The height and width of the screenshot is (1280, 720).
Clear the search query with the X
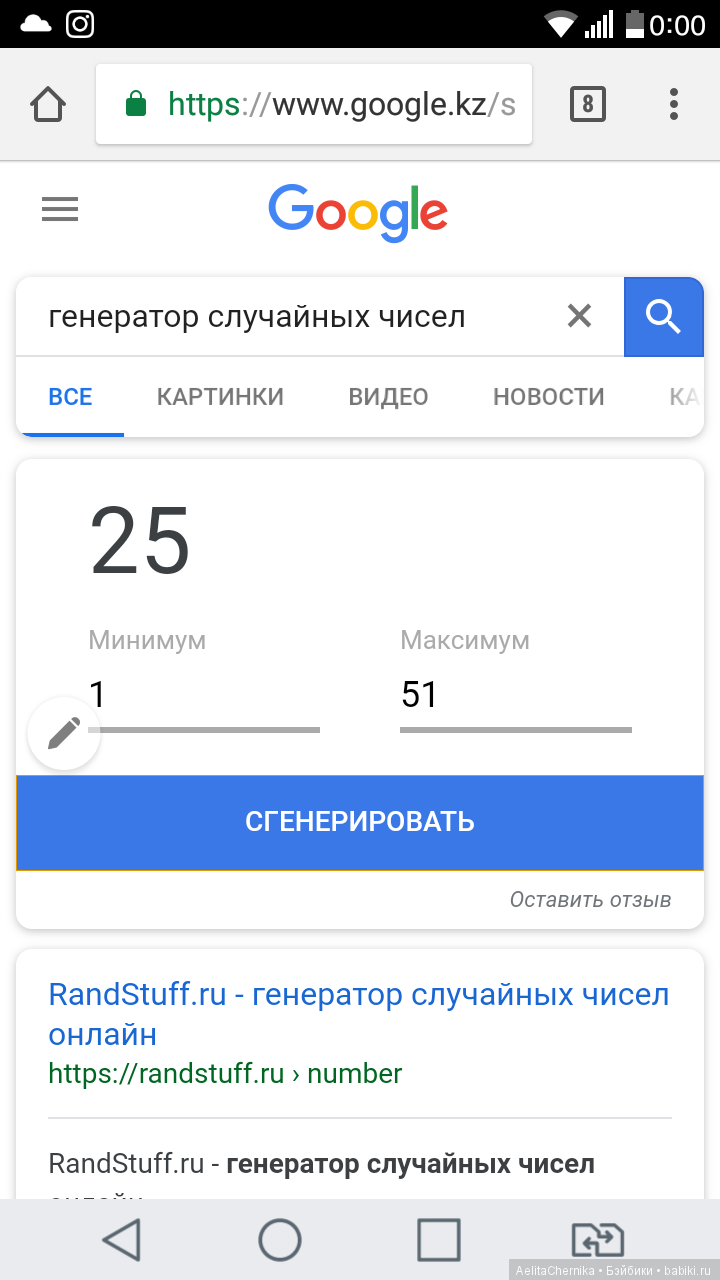tap(579, 317)
